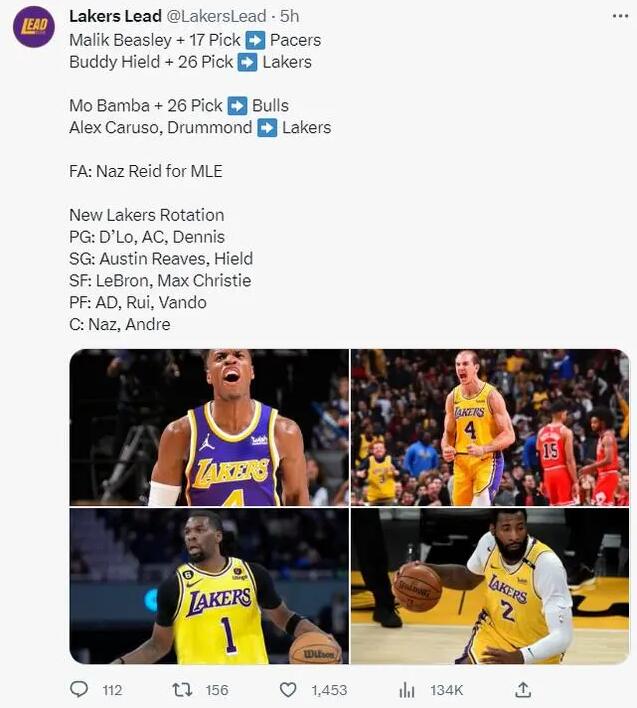
Task: Like the Lakers Lead tweet
Action: click(289, 689)
